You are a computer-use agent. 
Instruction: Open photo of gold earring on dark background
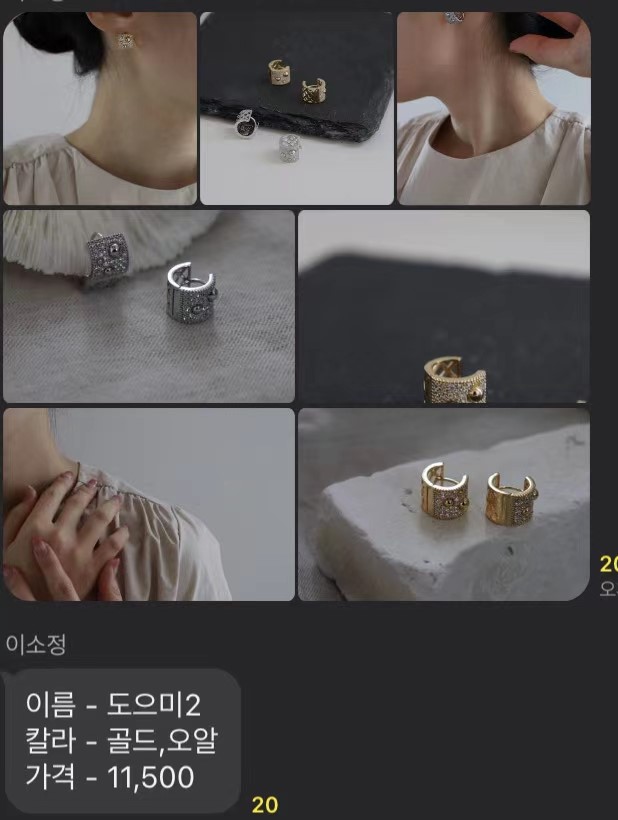(x=444, y=305)
